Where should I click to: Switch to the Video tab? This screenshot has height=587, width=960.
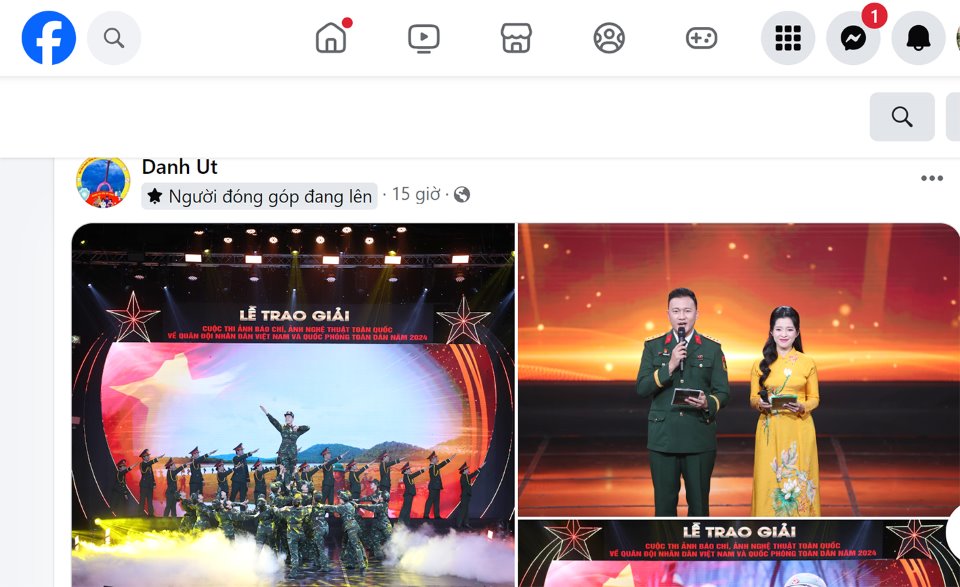(x=424, y=38)
